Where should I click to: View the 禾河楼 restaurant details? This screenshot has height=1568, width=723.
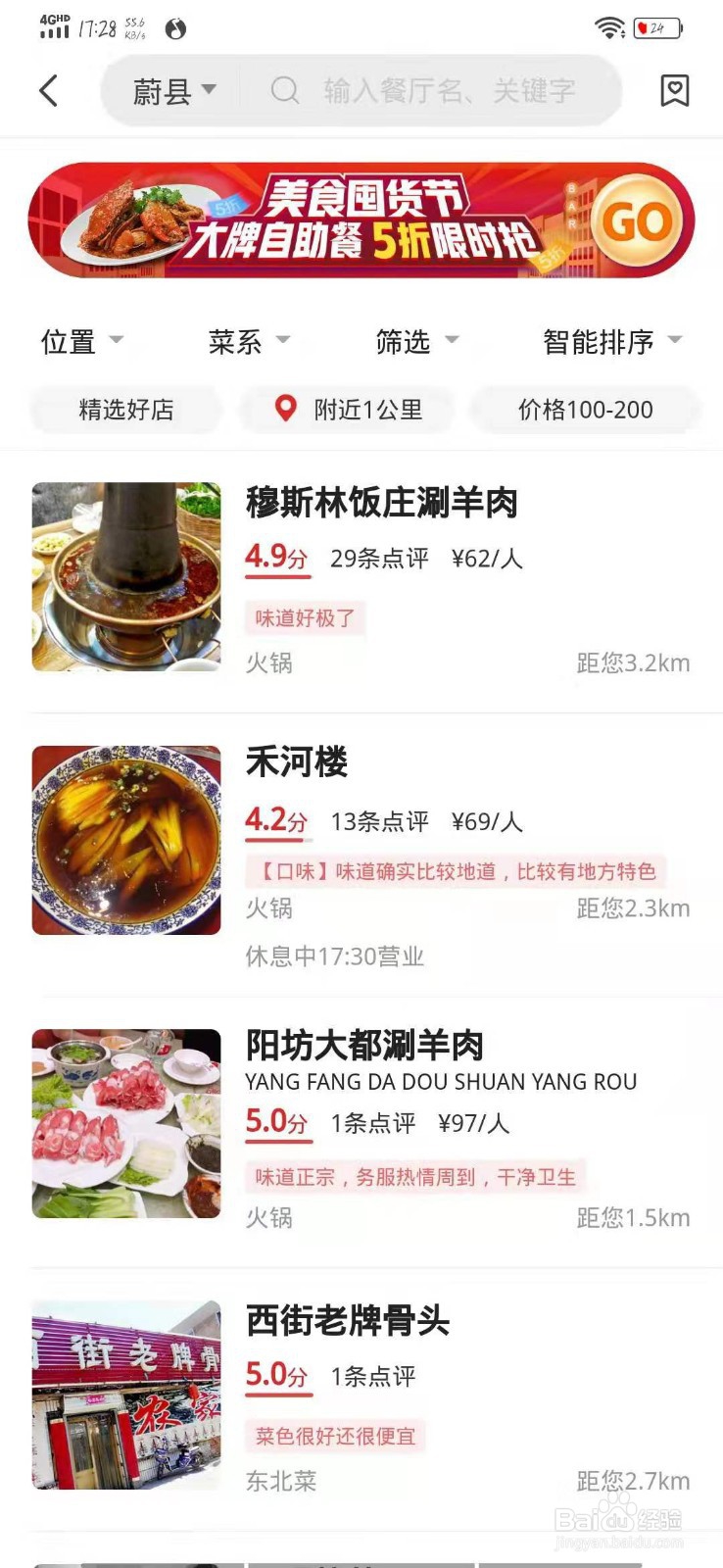pos(297,762)
